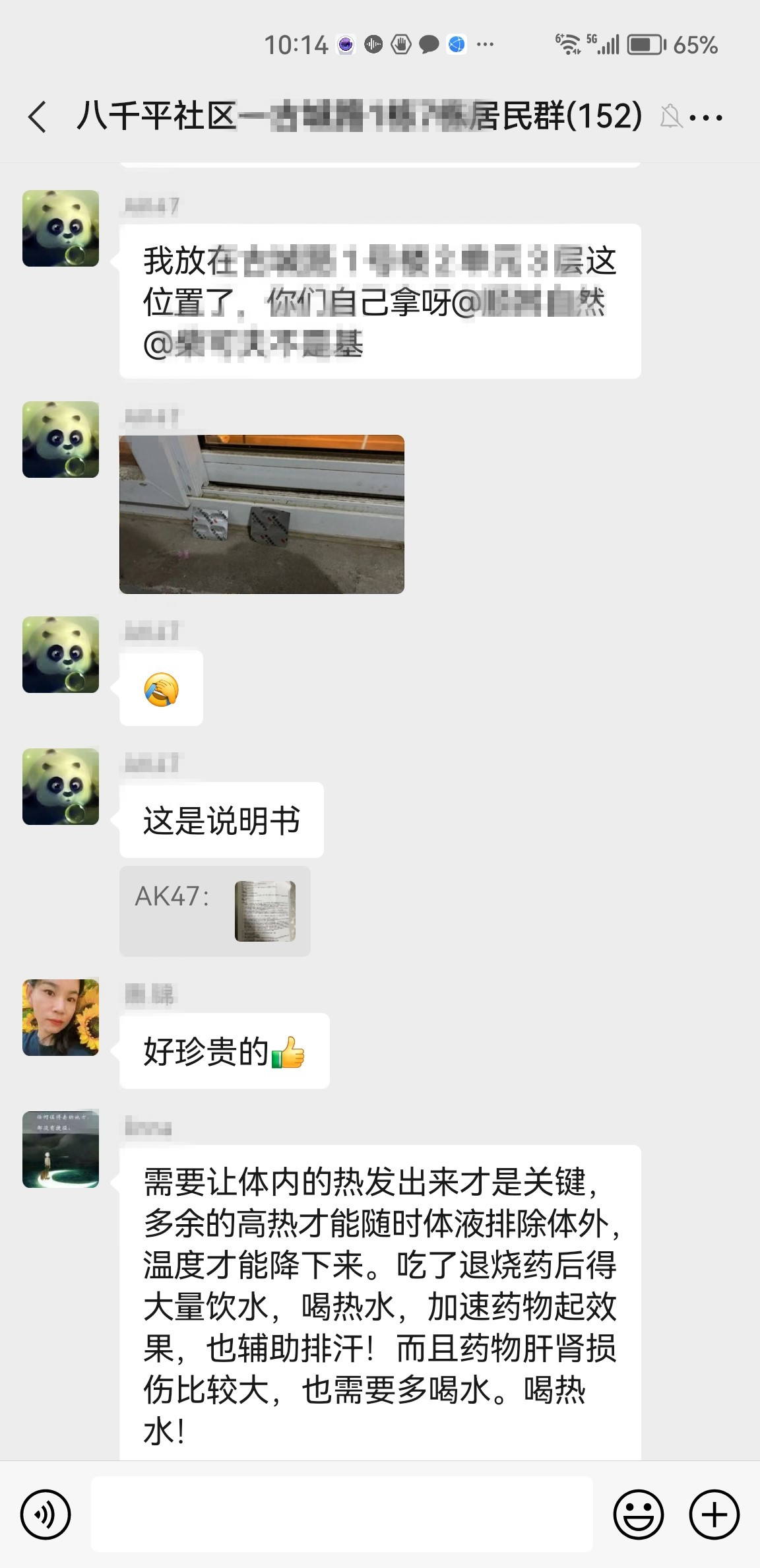Screen dimensions: 760x1568
Task: Go back from the group chat
Action: click(38, 117)
